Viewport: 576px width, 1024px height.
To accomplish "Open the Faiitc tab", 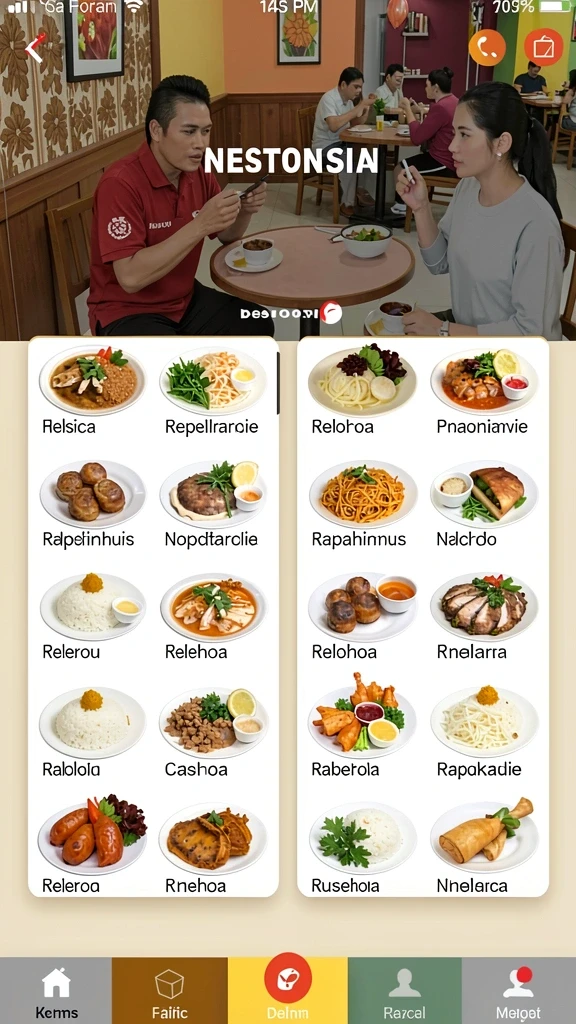I will click(x=170, y=992).
